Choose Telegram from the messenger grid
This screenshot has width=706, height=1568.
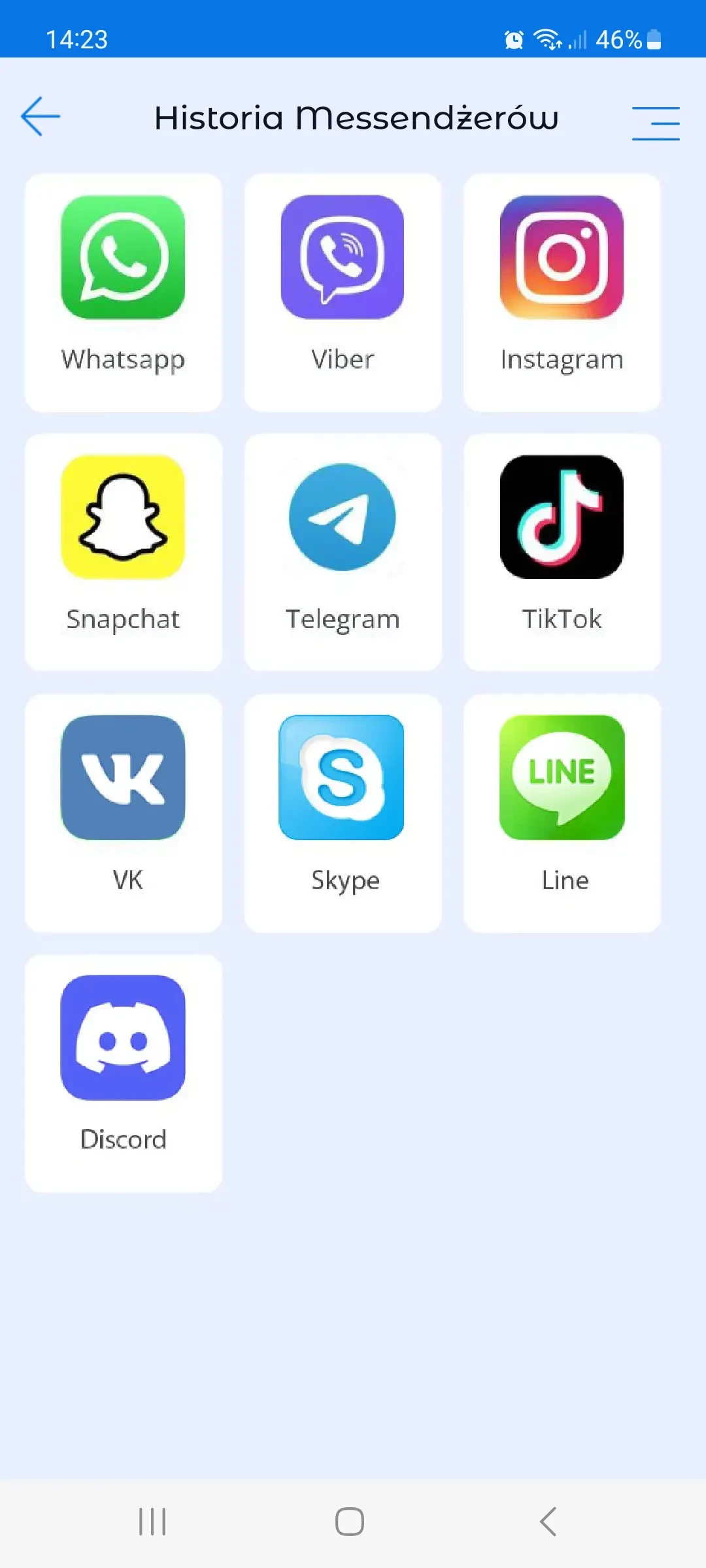(343, 552)
